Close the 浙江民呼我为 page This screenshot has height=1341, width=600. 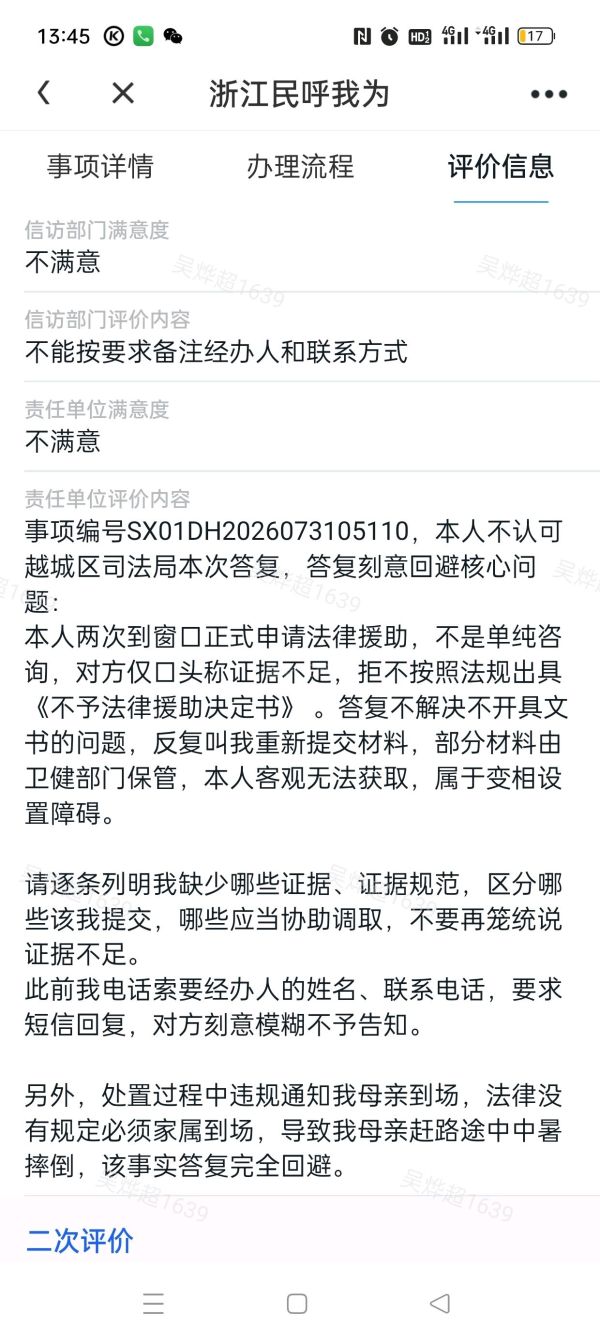click(x=122, y=94)
